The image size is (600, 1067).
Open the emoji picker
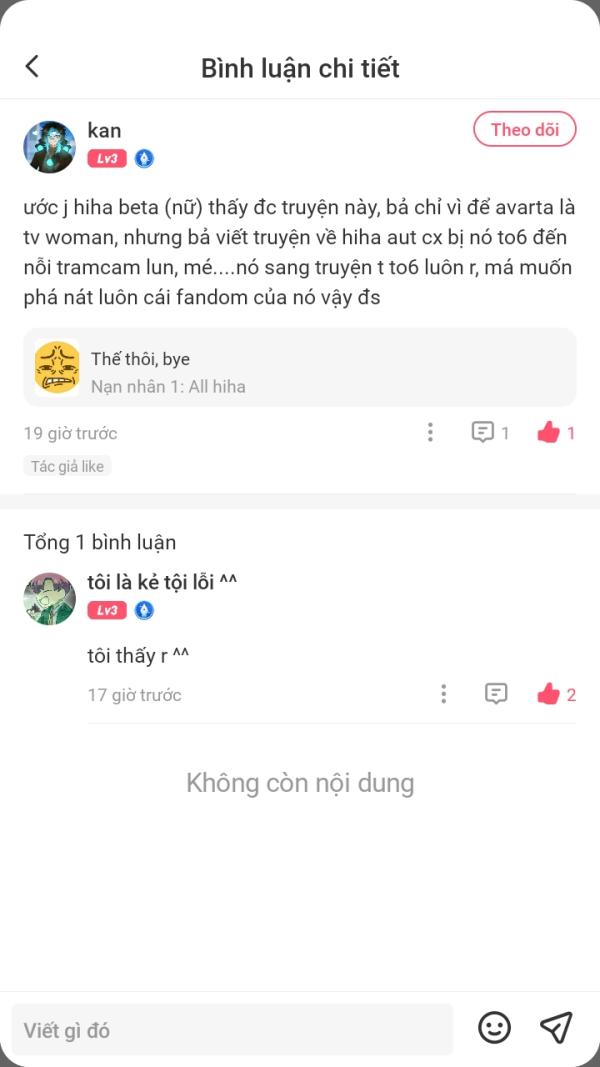(495, 1028)
